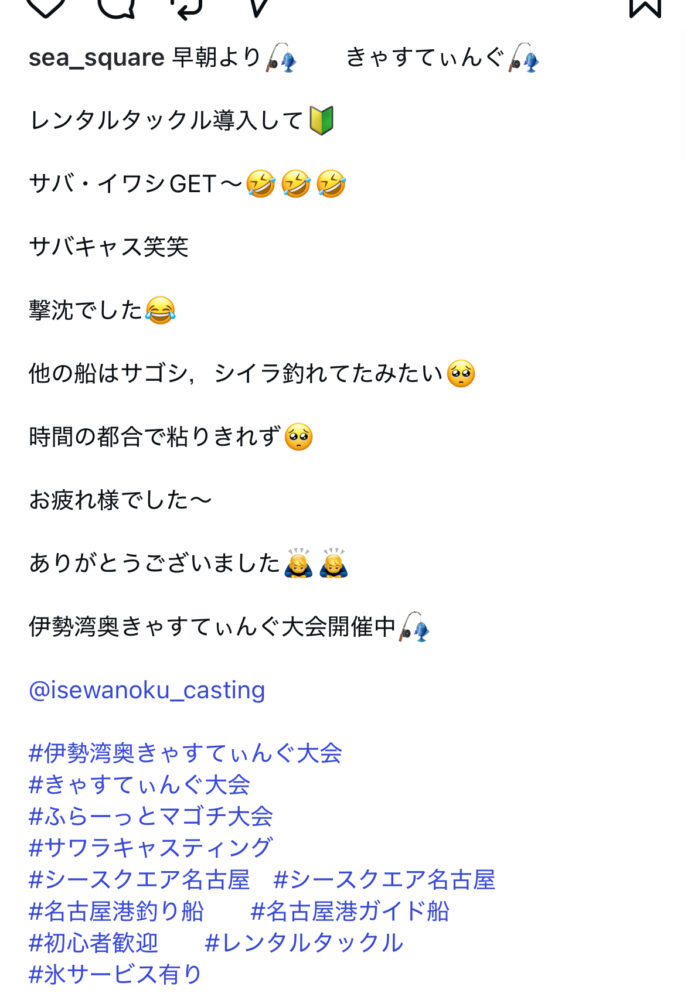
Task: Save the post with the bookmark icon
Action: (x=645, y=6)
